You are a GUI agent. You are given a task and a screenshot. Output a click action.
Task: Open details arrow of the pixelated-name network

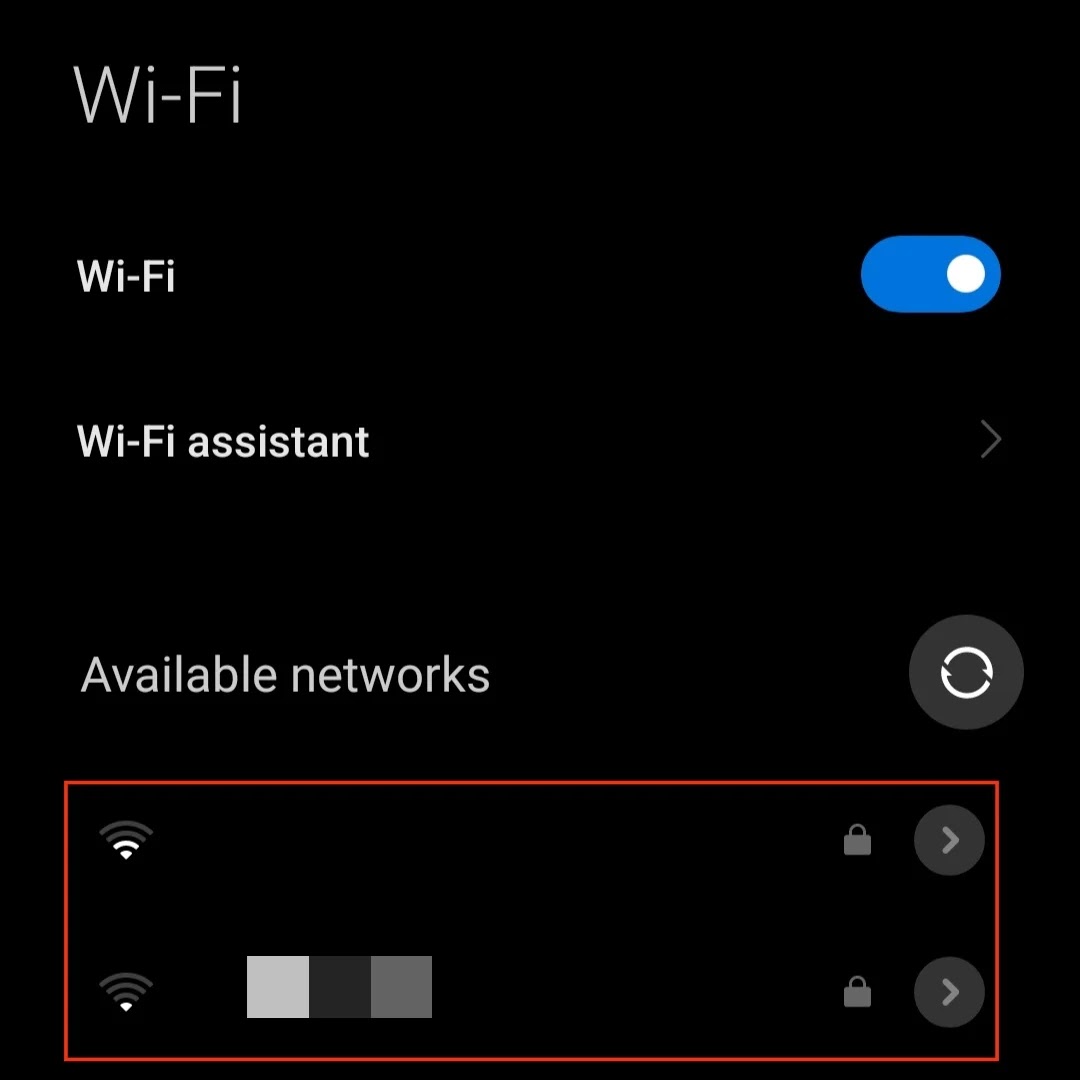[x=949, y=992]
